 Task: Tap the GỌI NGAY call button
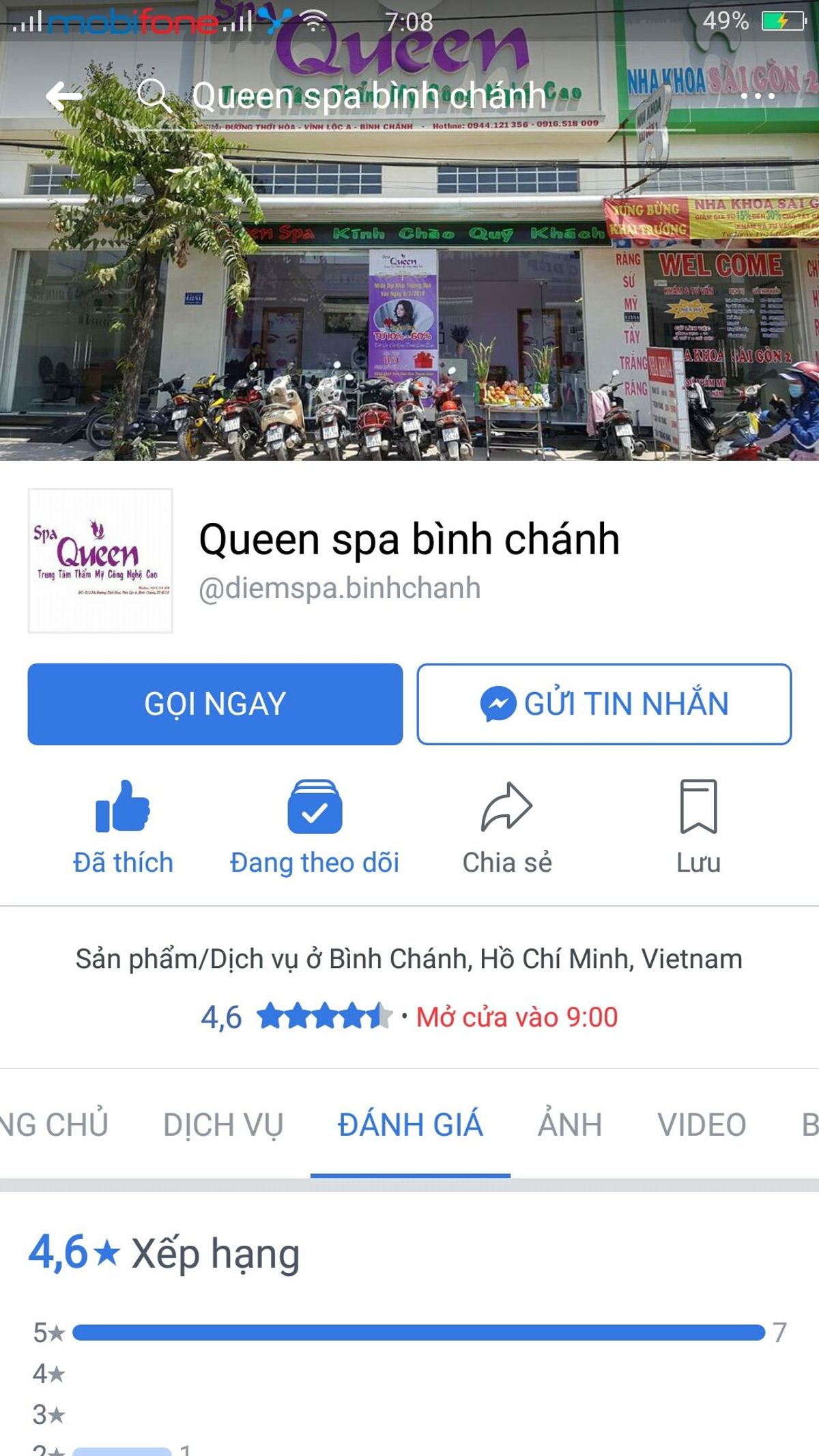click(215, 704)
